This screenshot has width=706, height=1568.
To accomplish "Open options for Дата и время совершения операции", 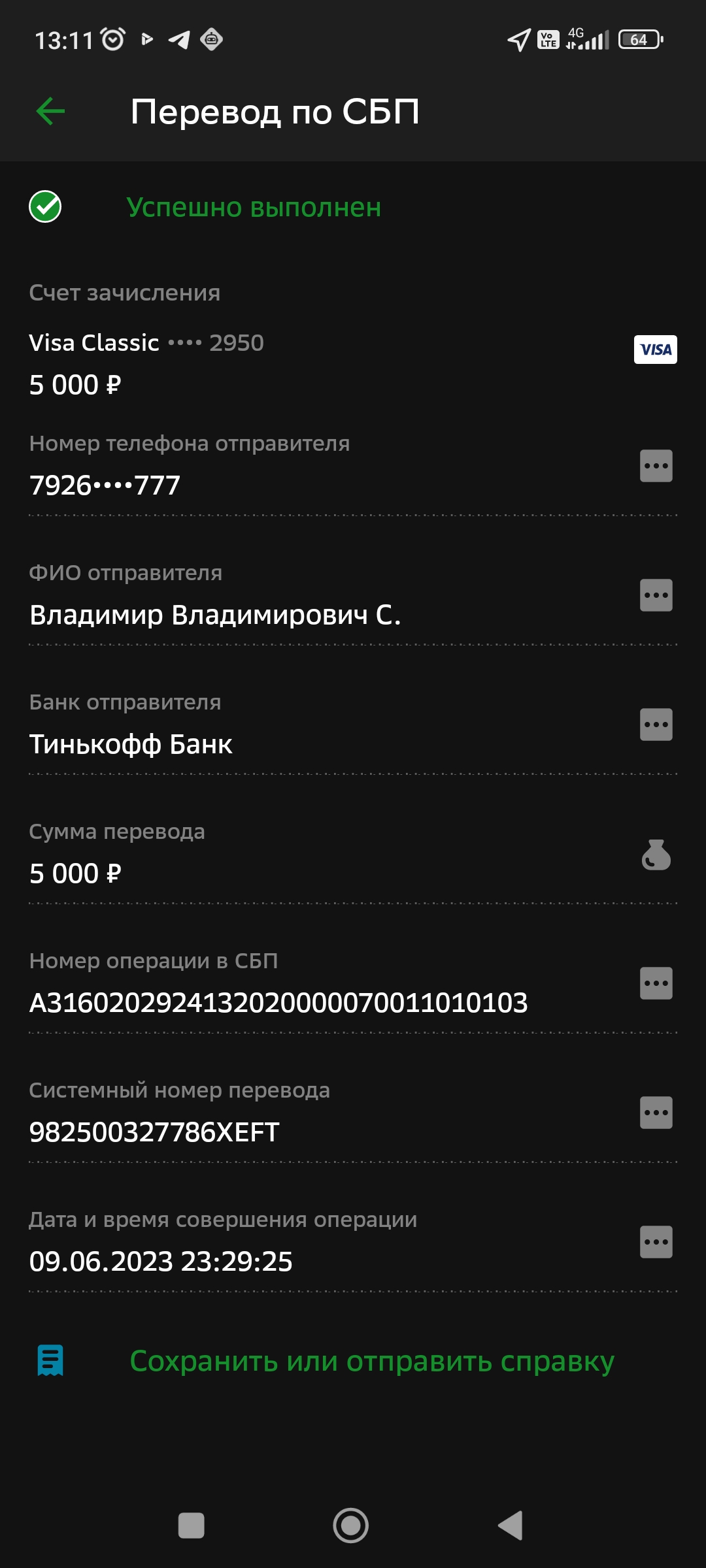I will tap(656, 1242).
